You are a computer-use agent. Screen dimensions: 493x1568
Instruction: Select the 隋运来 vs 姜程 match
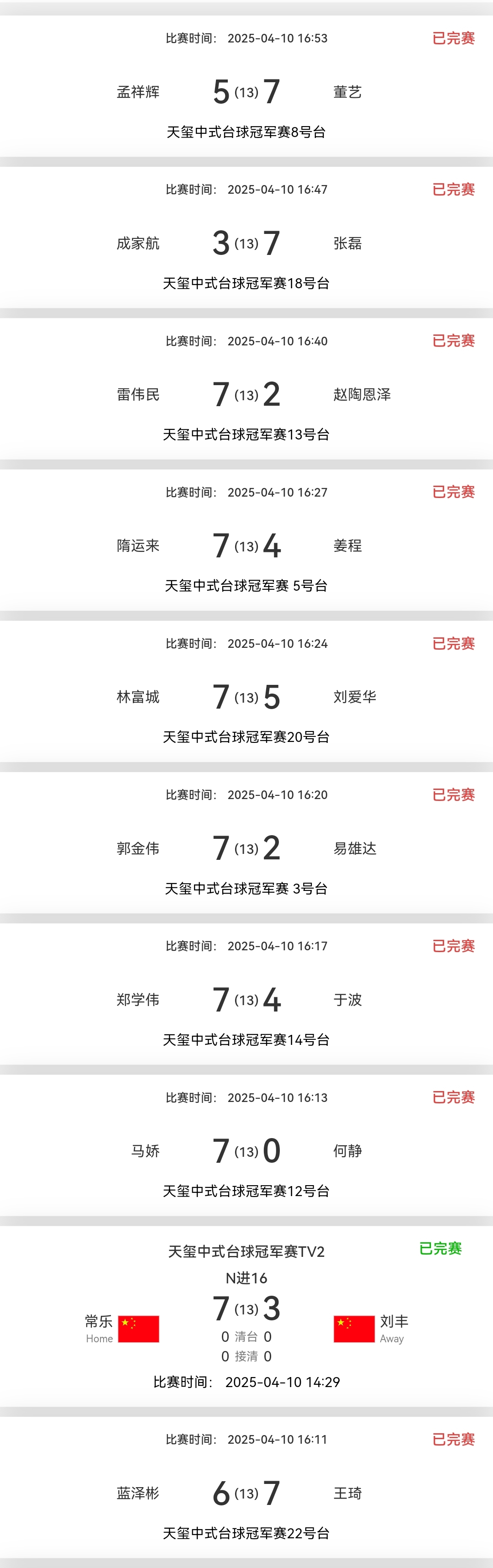tap(246, 546)
